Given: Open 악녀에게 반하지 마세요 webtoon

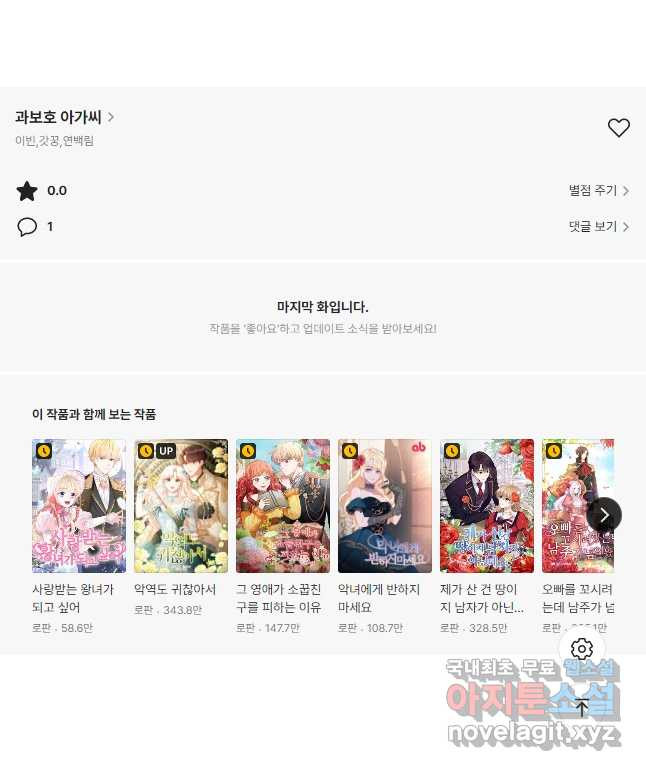Looking at the screenshot, I should [x=385, y=506].
